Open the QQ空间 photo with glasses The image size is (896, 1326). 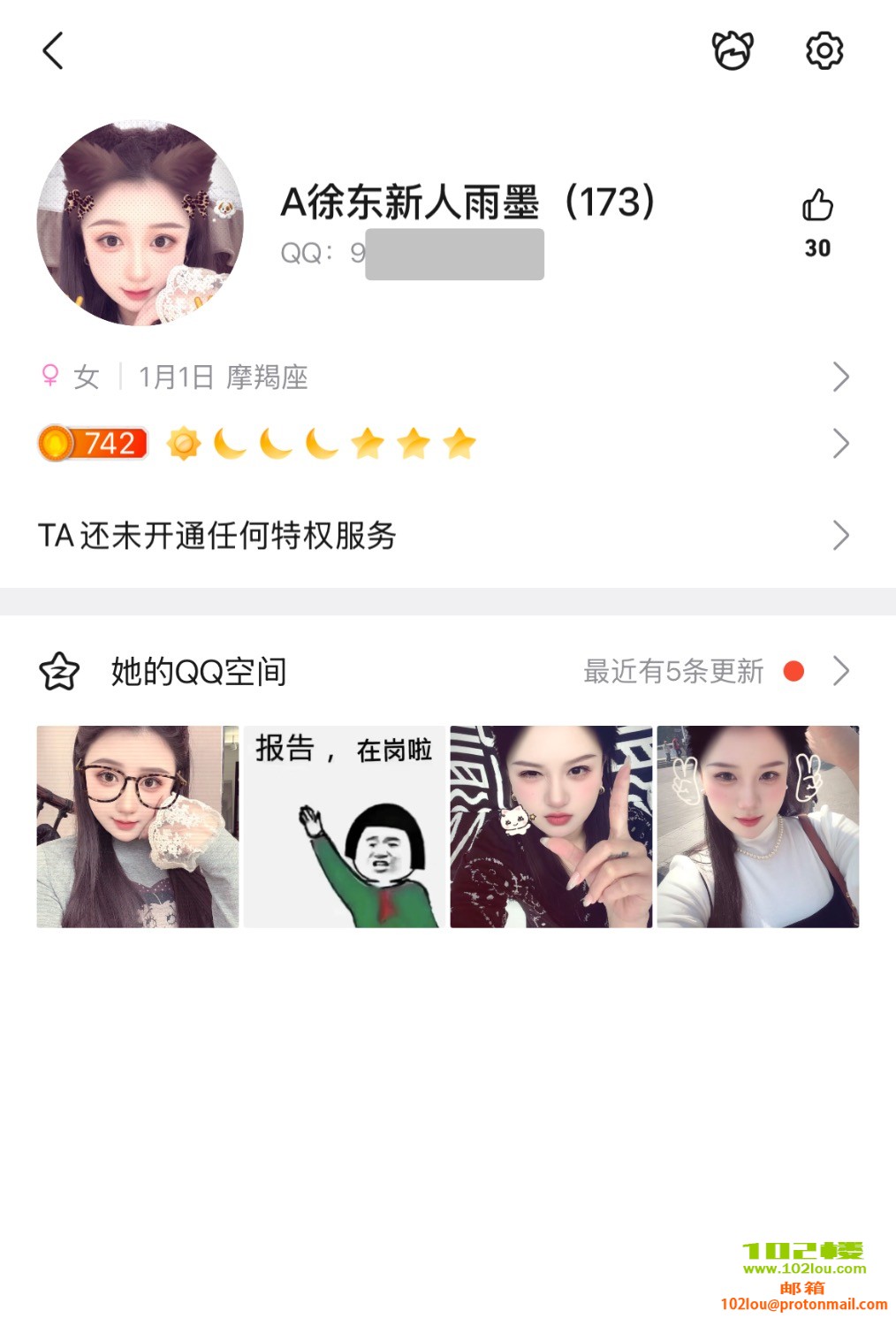[x=138, y=827]
